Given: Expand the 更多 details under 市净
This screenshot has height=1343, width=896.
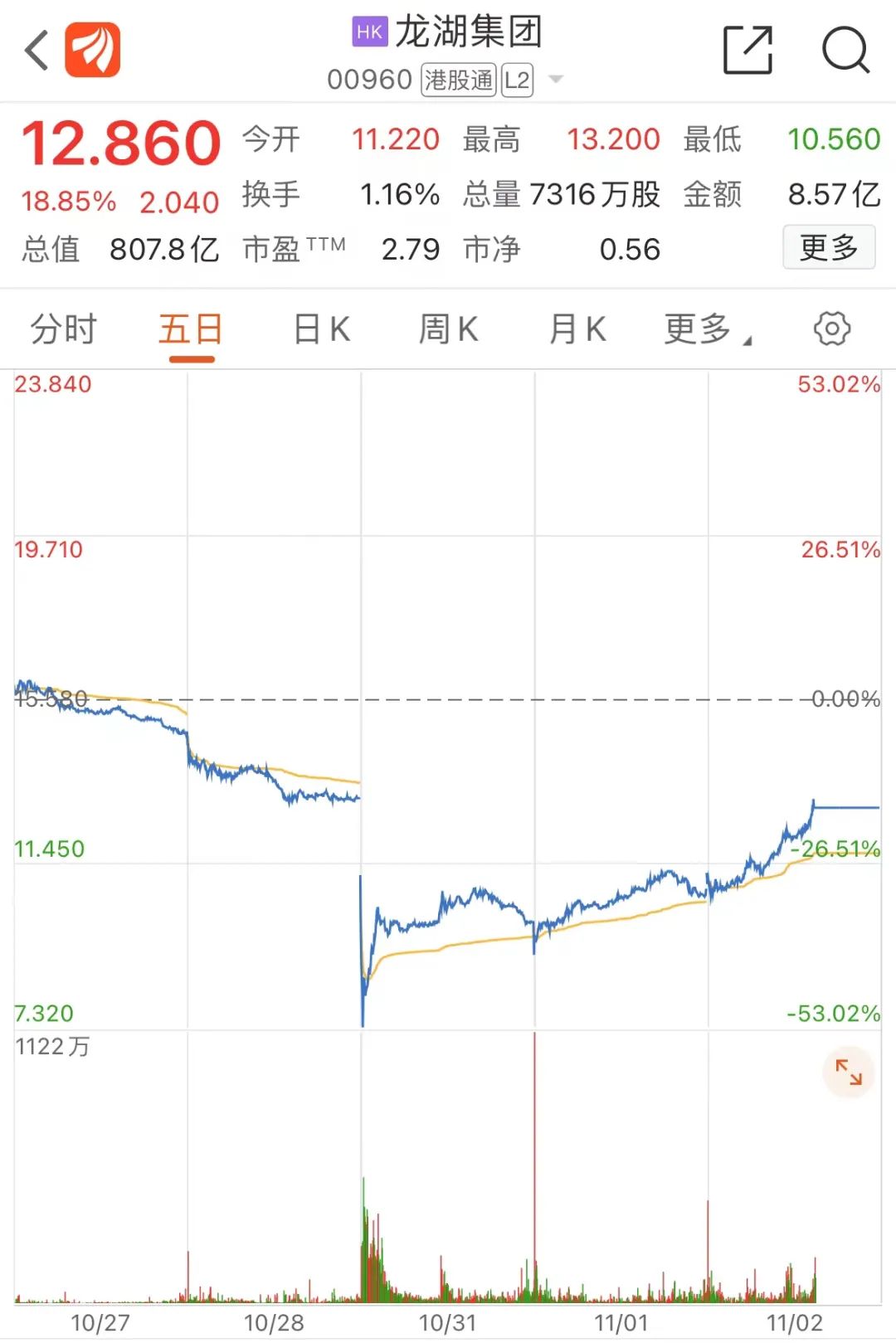Looking at the screenshot, I should [x=829, y=247].
